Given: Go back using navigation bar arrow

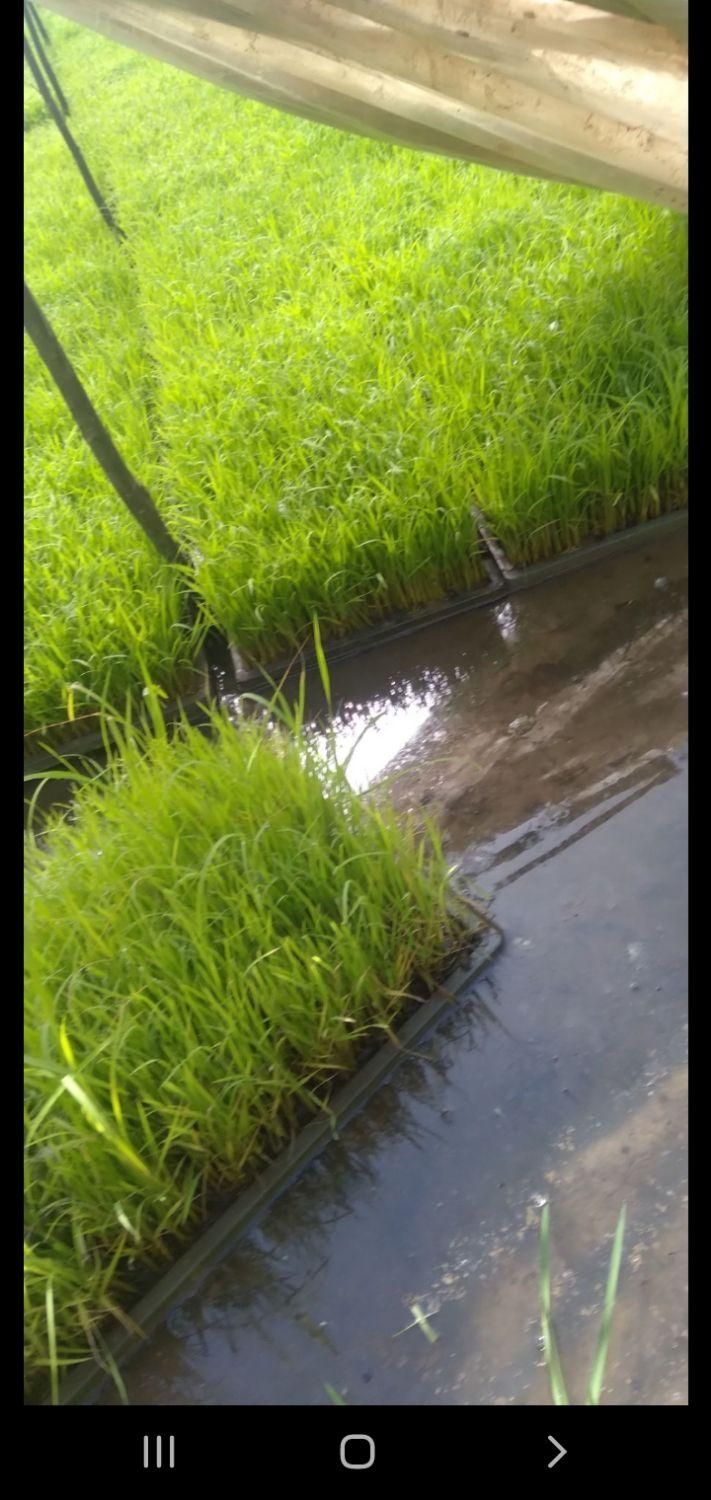Looking at the screenshot, I should (x=556, y=1451).
